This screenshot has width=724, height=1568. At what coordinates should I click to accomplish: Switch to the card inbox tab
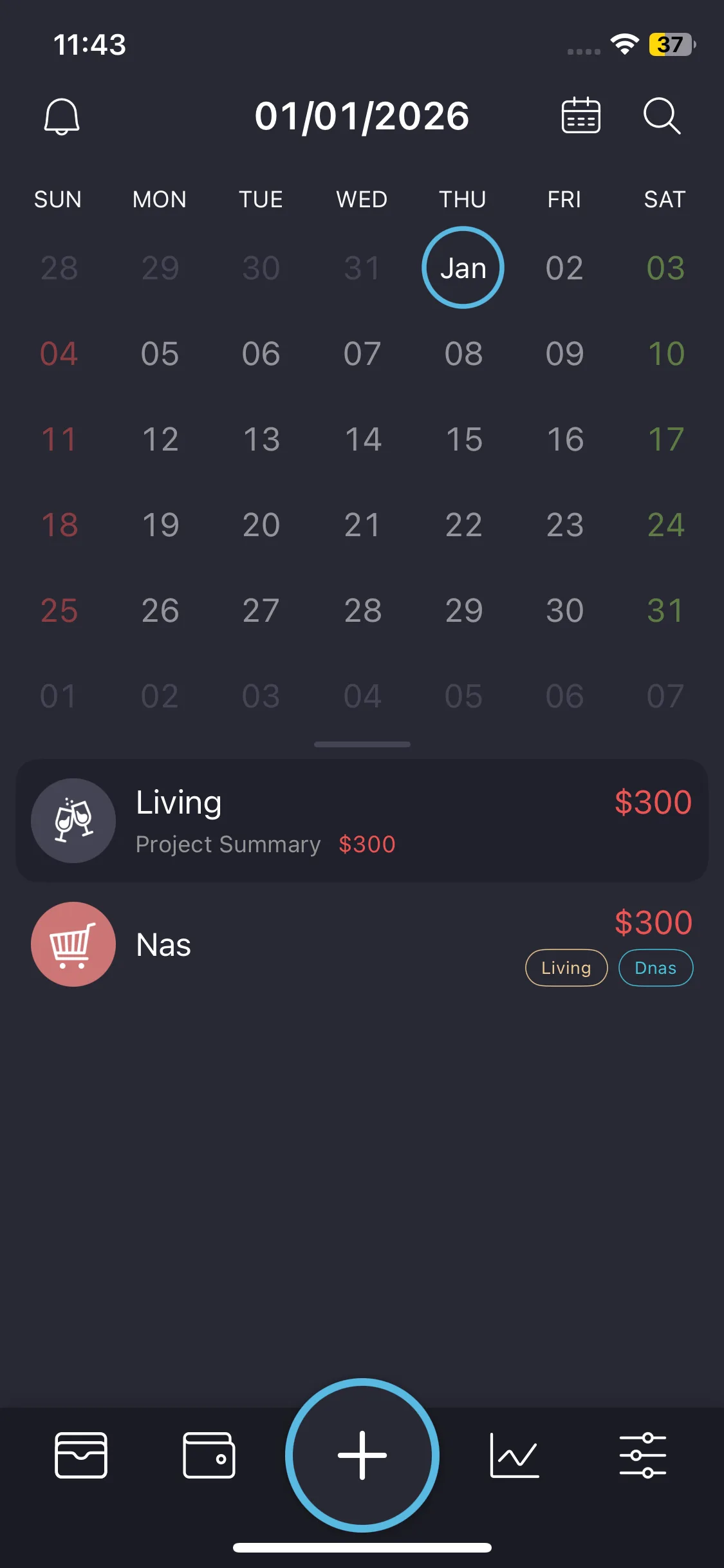pyautogui.click(x=81, y=1455)
